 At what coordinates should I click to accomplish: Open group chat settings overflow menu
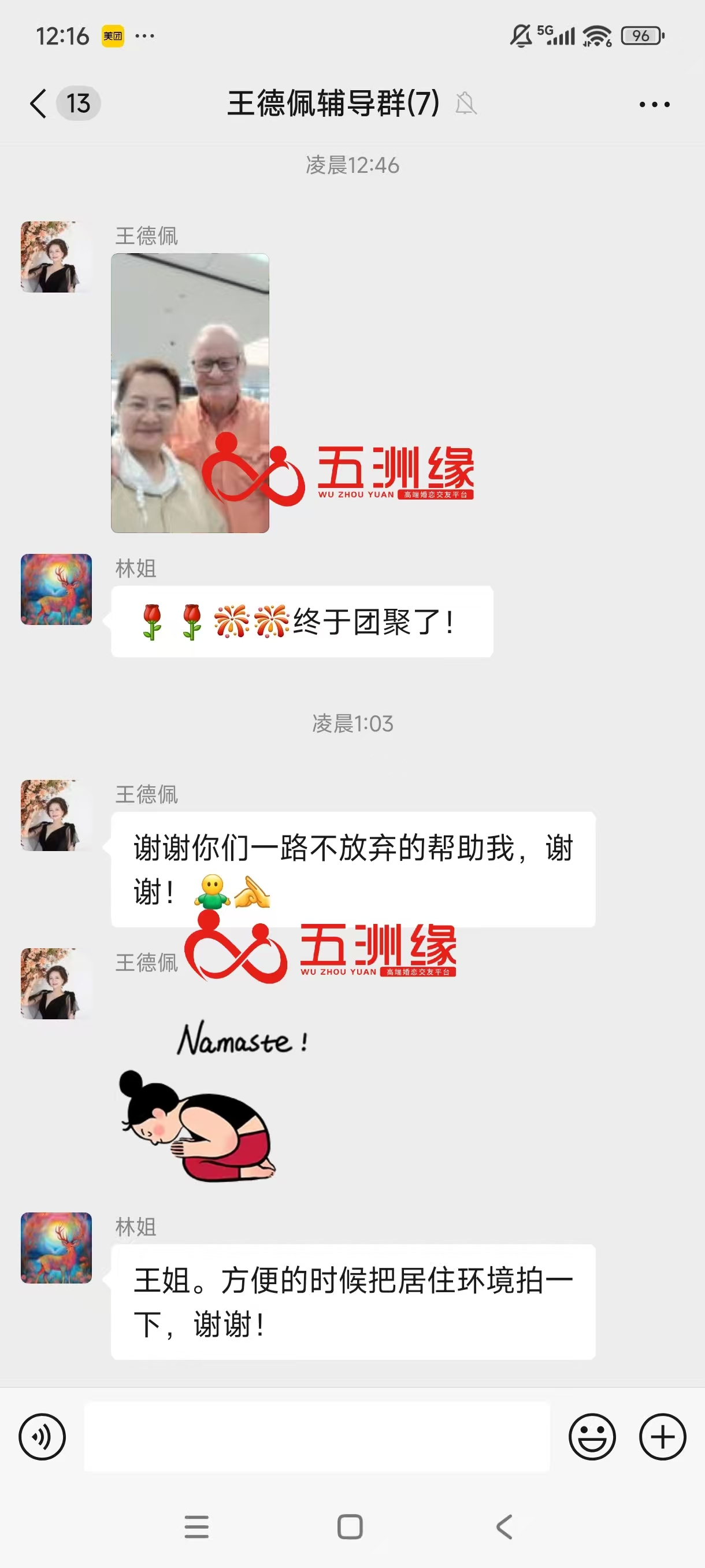point(654,105)
